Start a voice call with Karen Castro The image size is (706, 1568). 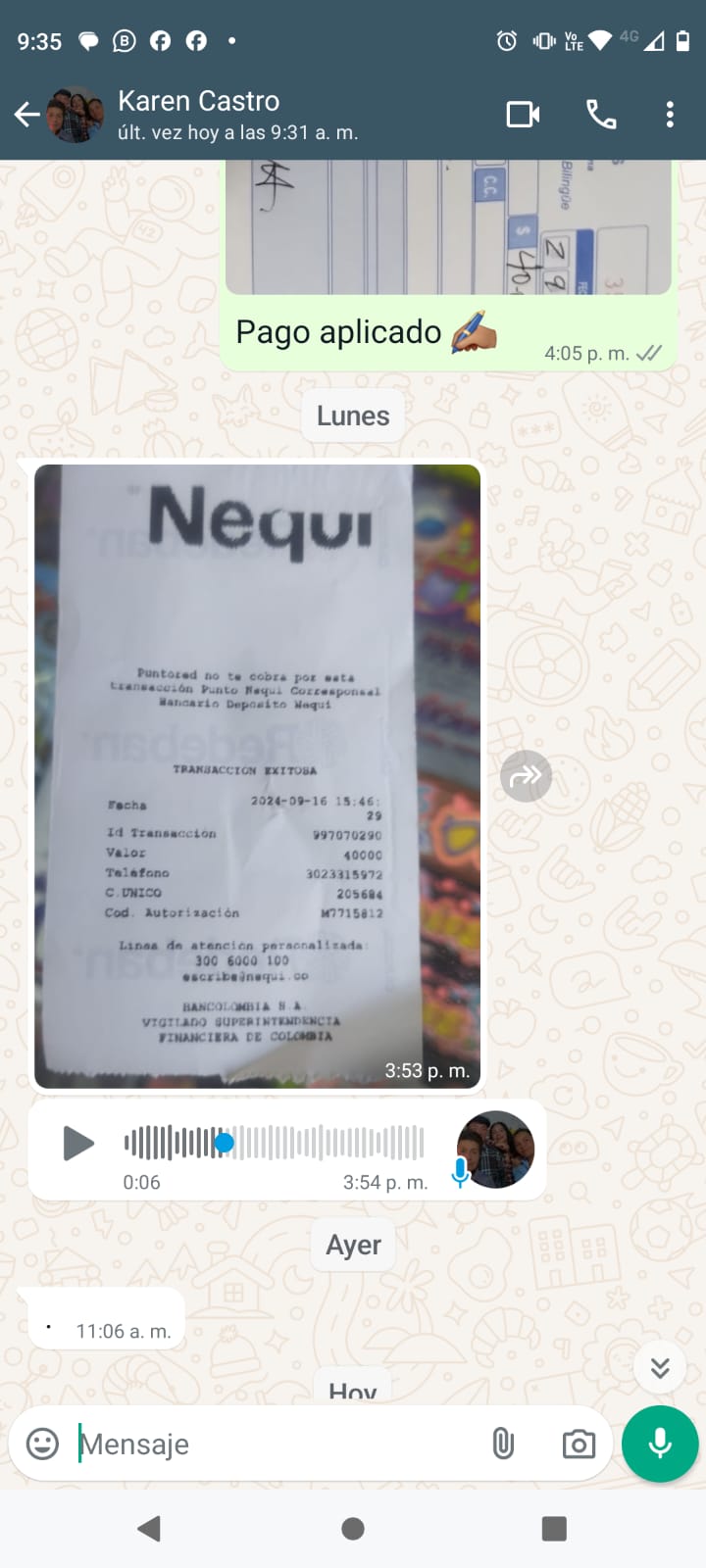point(601,115)
